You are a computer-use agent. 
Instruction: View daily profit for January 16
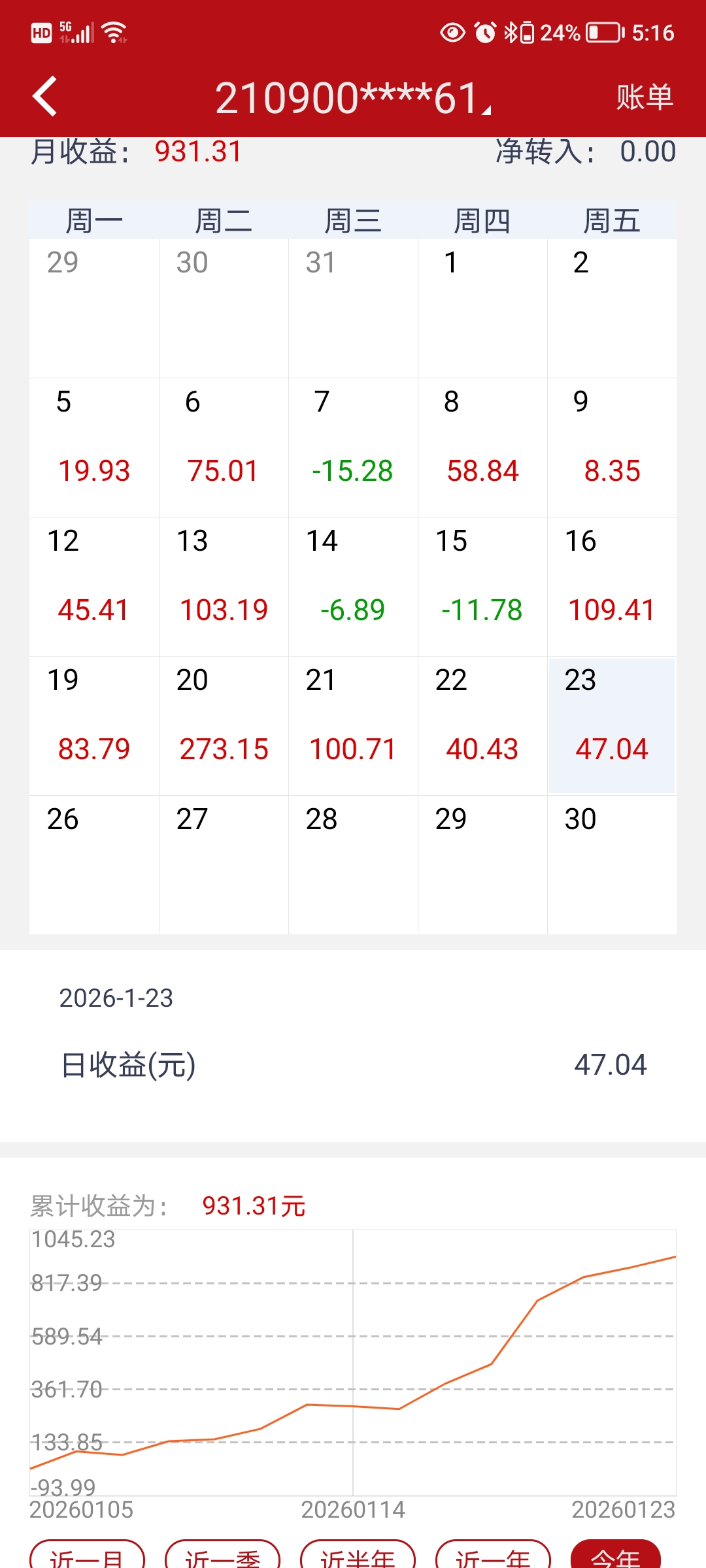(x=612, y=586)
